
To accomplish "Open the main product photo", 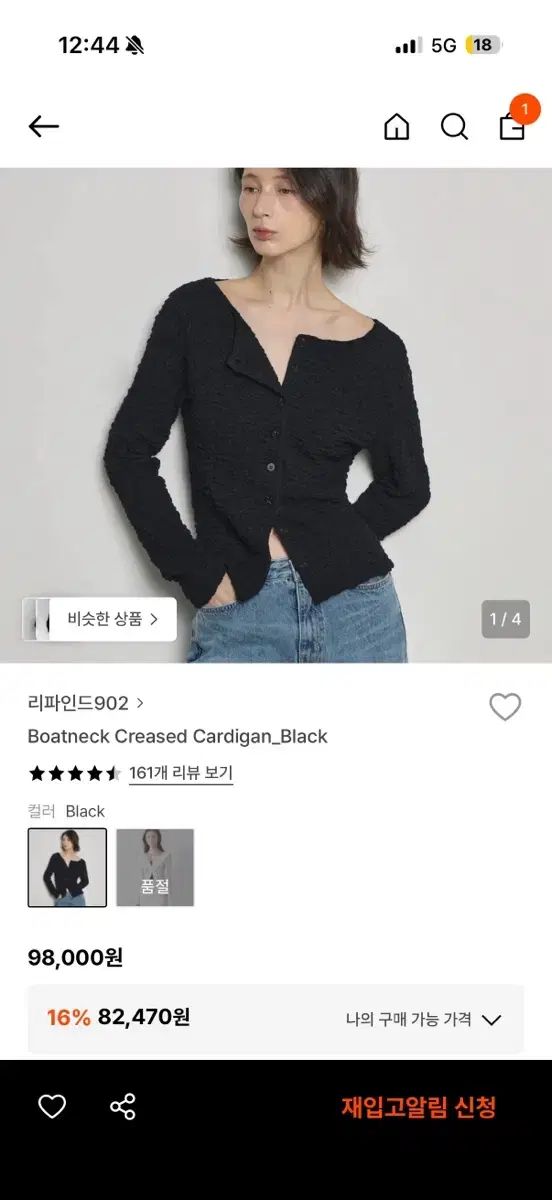I will [276, 415].
